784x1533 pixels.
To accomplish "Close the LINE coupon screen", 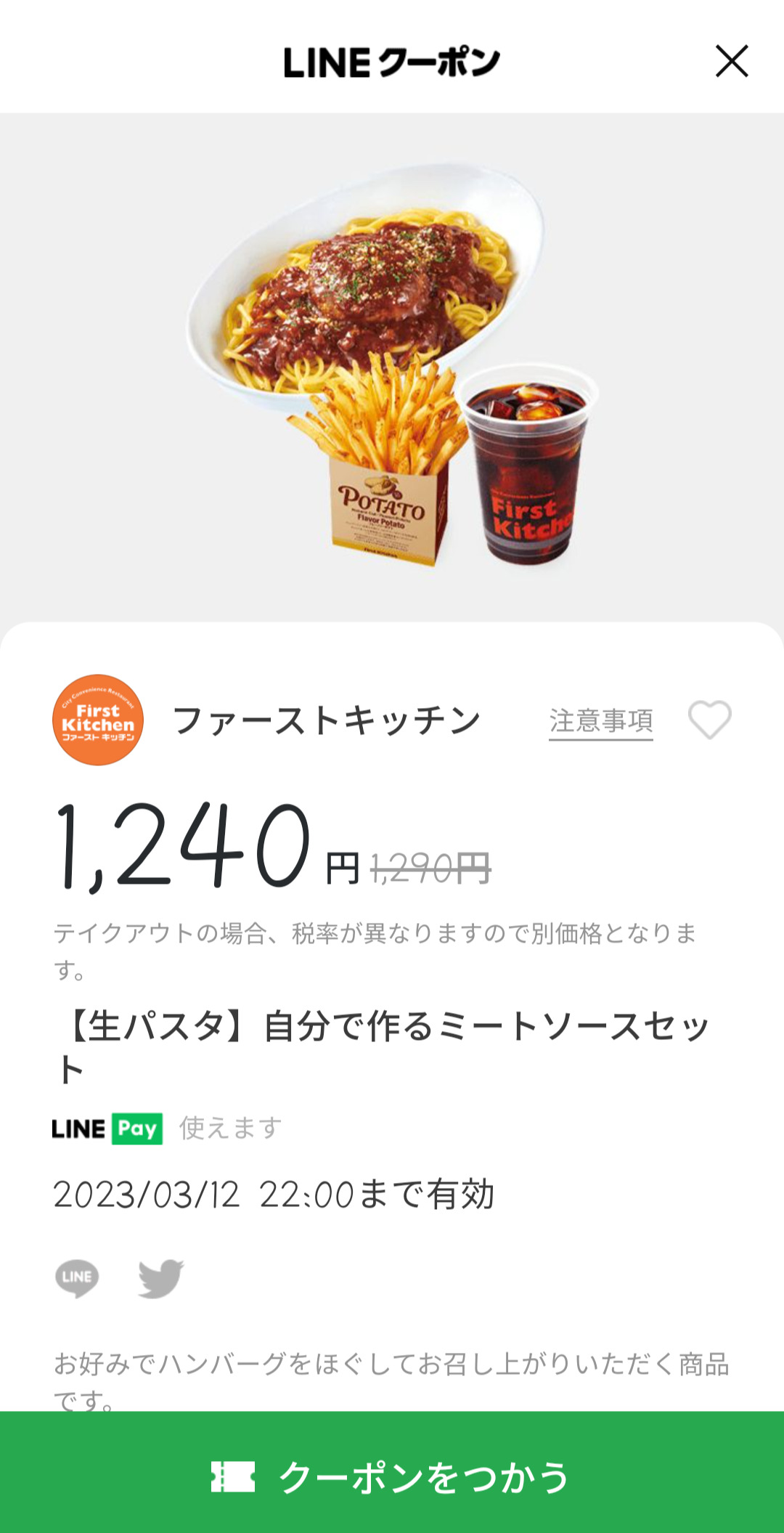I will coord(731,61).
